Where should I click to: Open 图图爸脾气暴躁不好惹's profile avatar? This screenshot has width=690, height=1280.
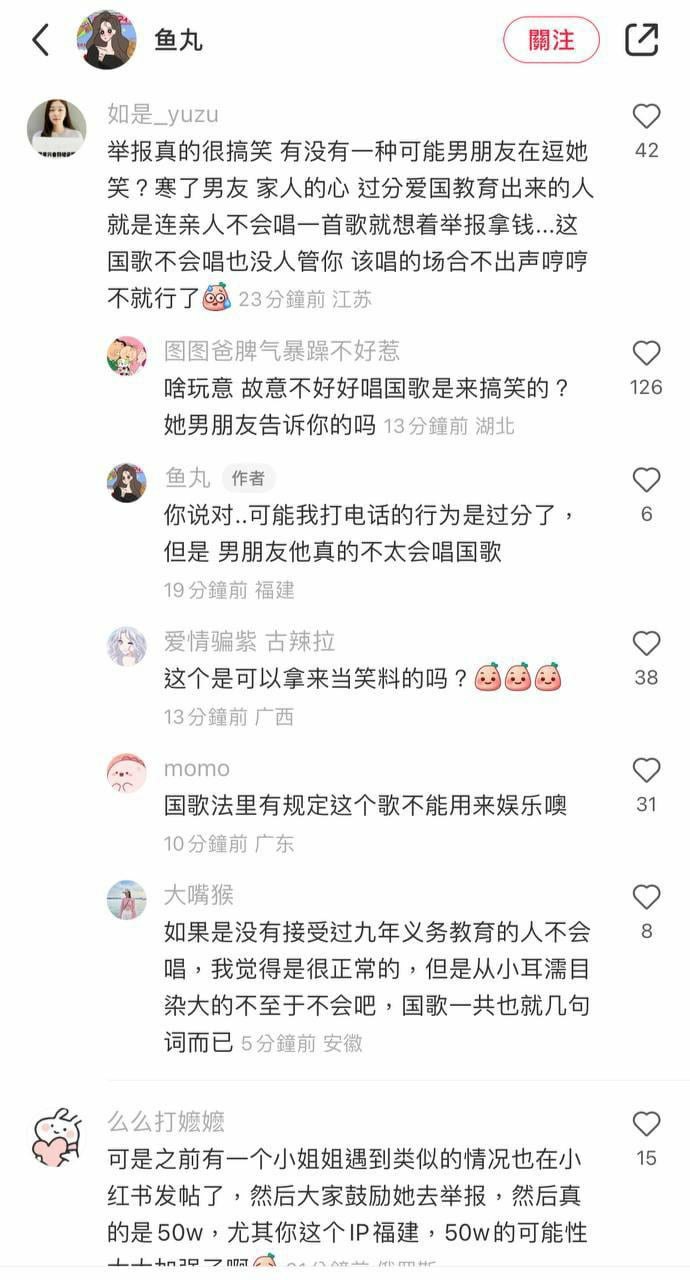tap(127, 356)
